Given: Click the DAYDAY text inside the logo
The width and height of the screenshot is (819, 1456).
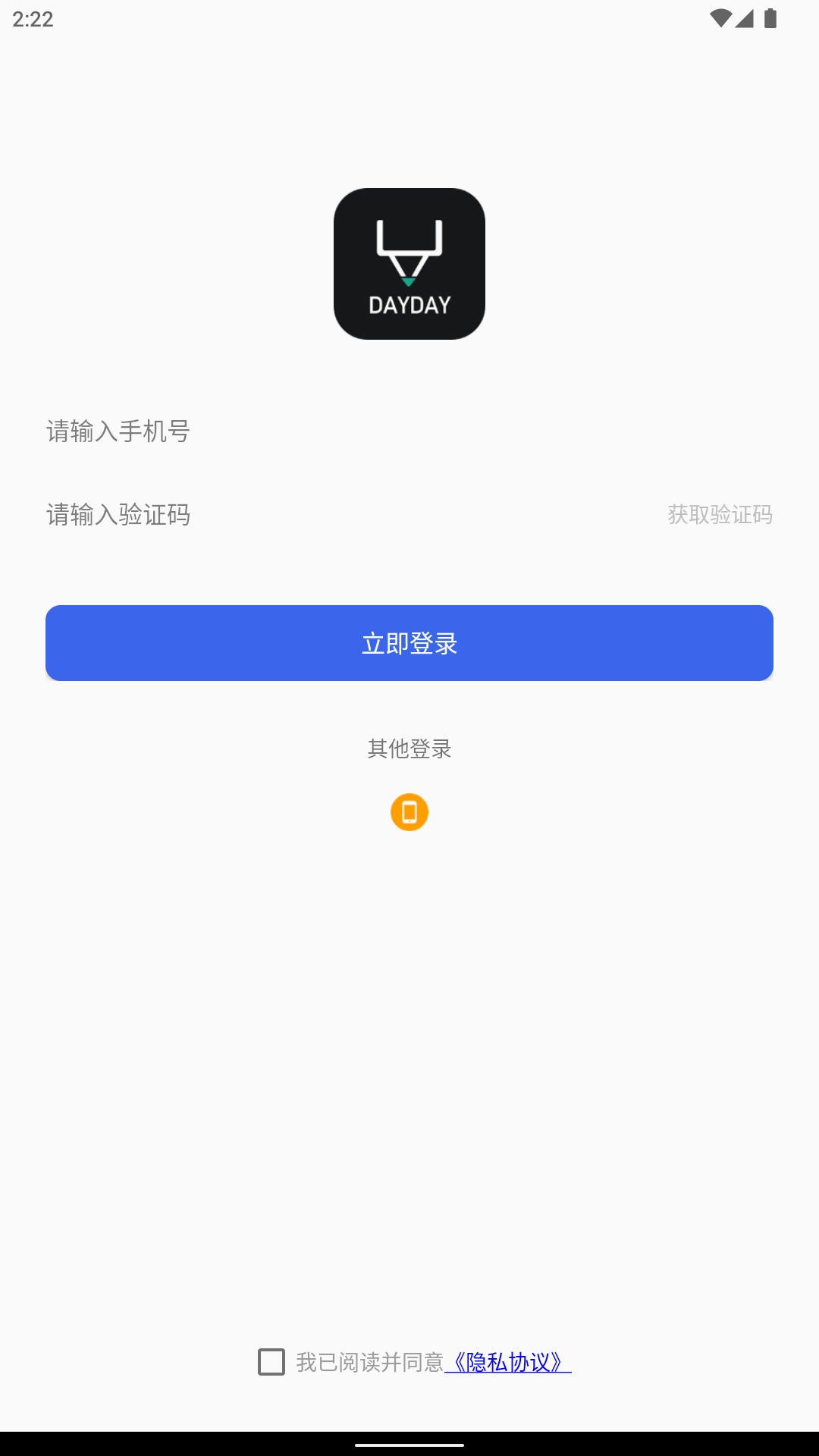Looking at the screenshot, I should click(x=409, y=303).
